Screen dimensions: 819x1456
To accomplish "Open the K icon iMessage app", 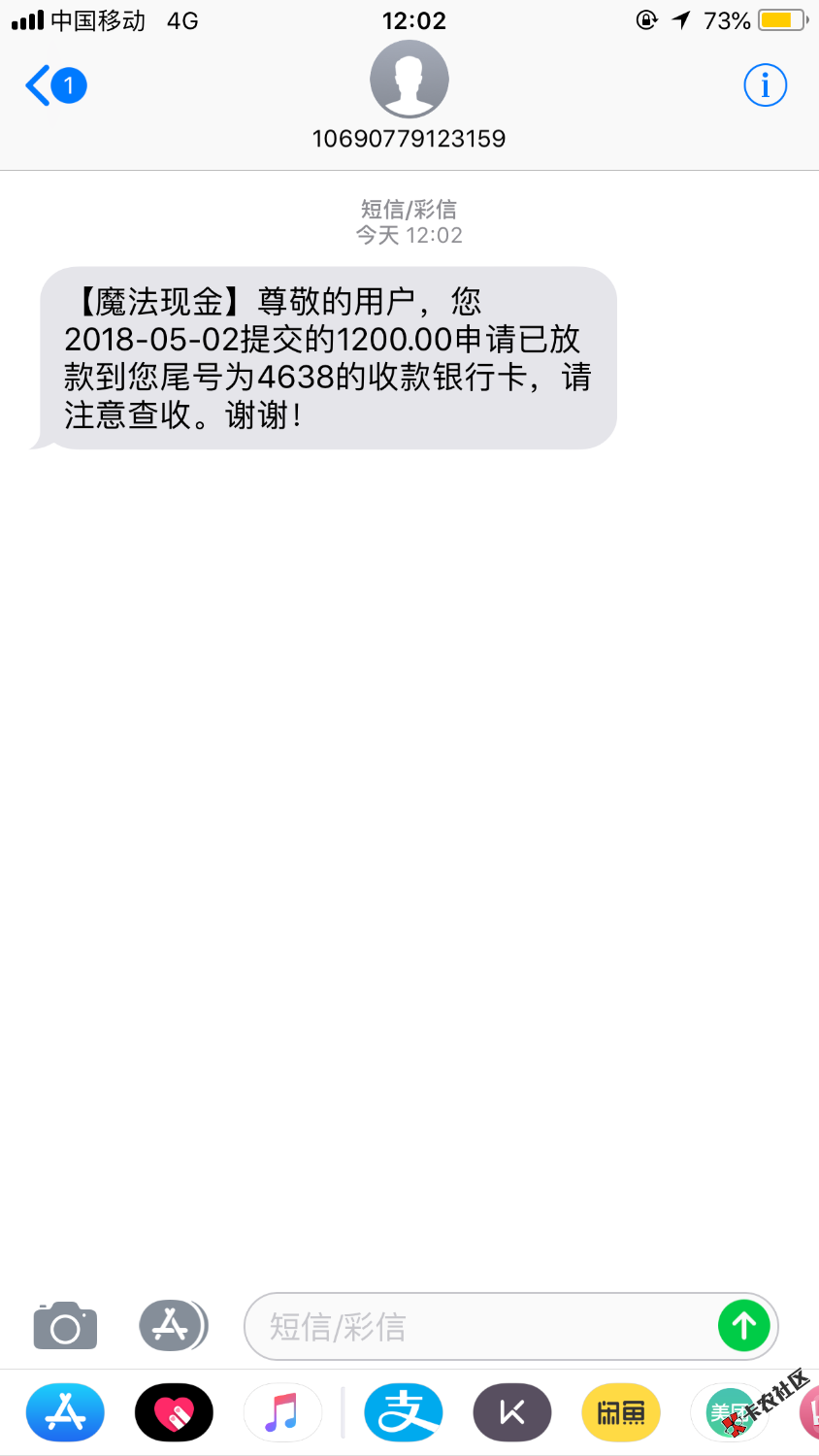I will 512,1412.
